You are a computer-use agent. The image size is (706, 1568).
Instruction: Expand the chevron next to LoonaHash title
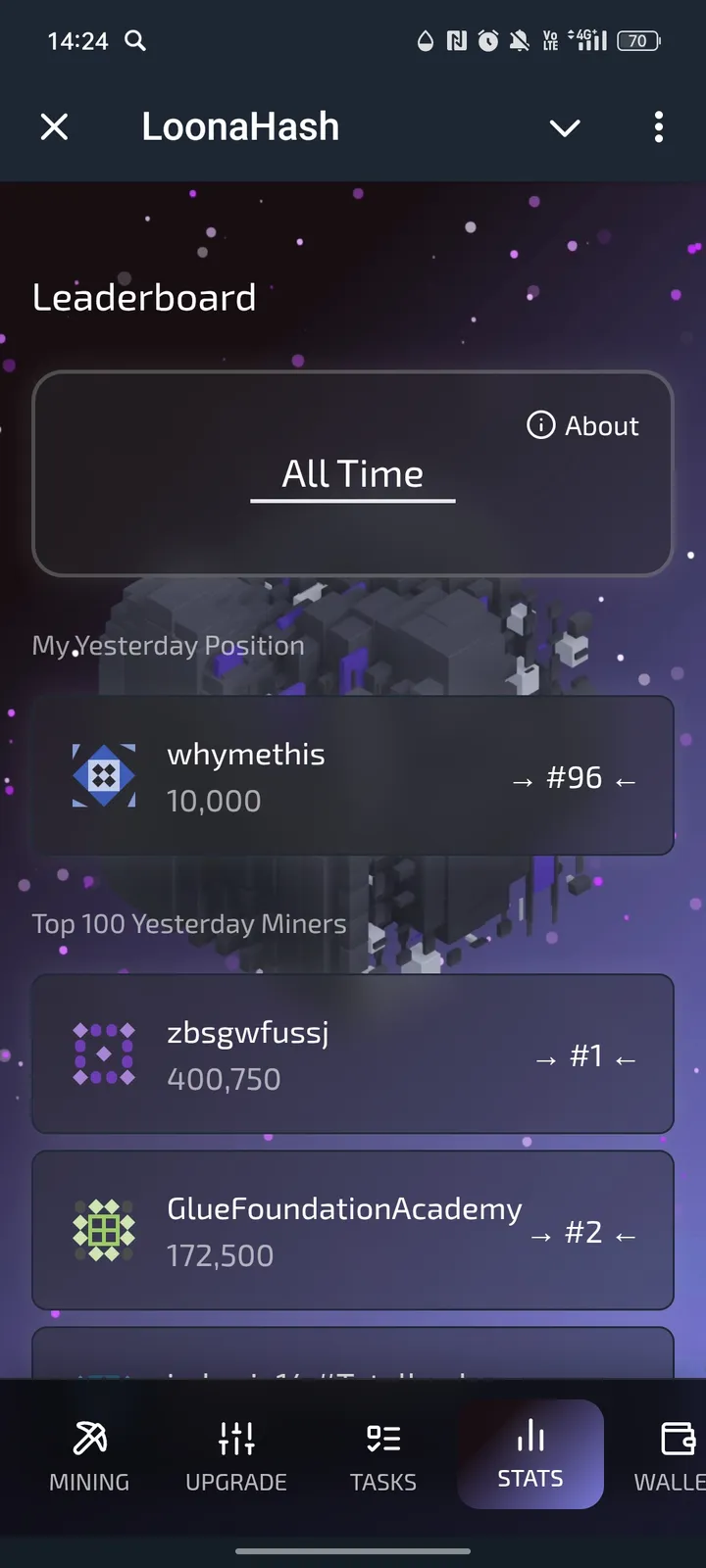(565, 127)
